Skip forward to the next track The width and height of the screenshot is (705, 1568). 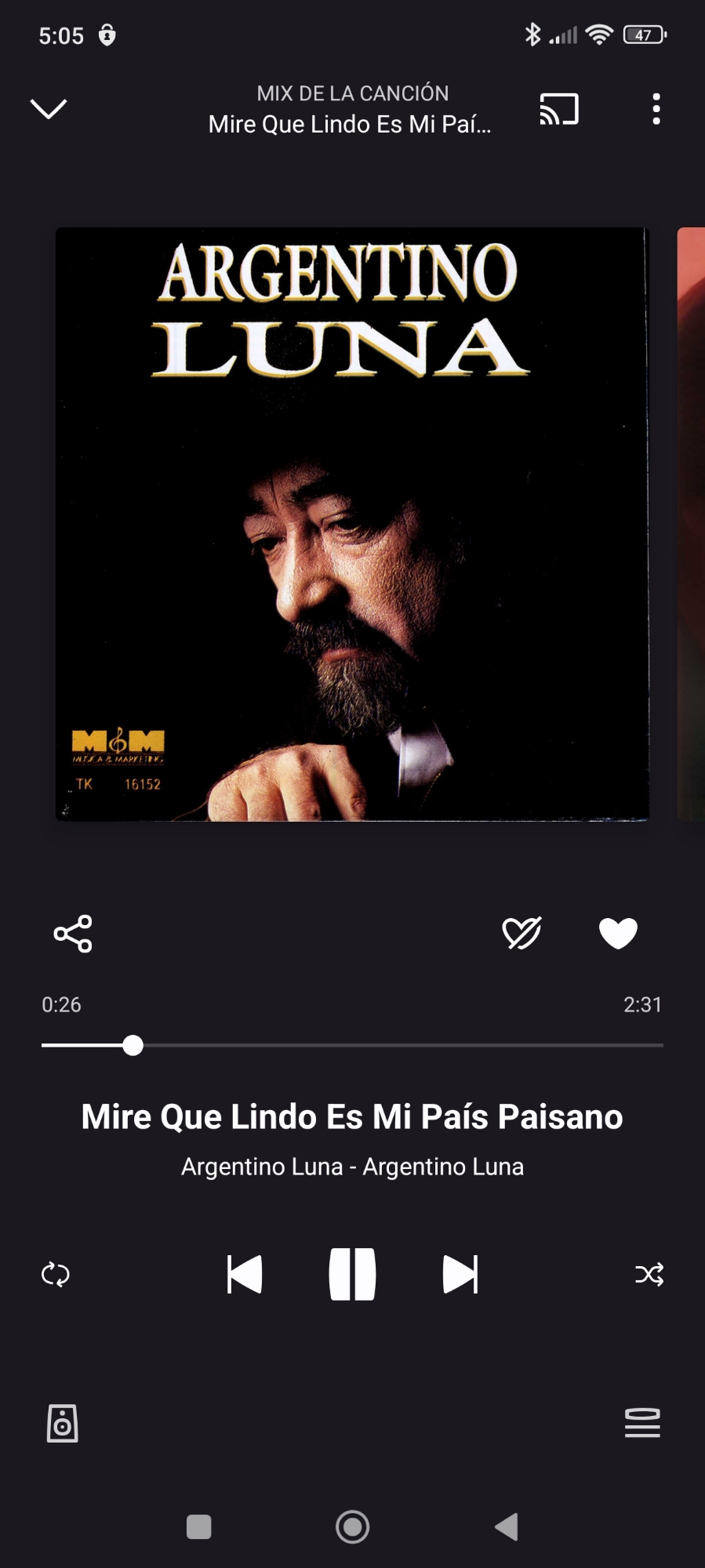click(460, 1274)
